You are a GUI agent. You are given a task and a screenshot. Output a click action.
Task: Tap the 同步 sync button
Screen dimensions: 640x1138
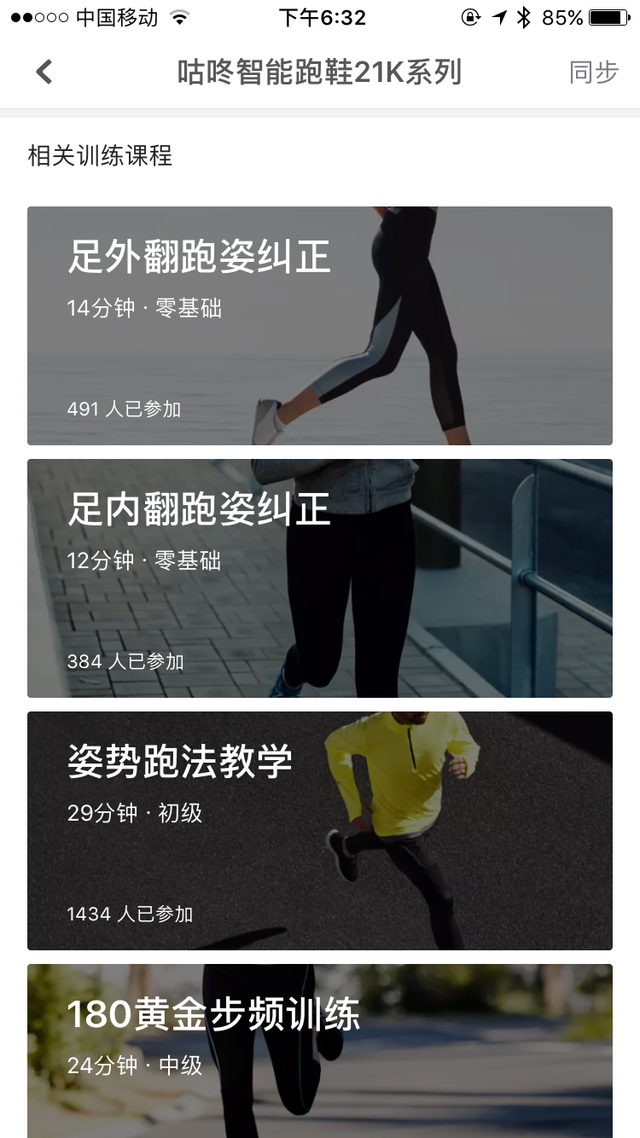coord(593,73)
